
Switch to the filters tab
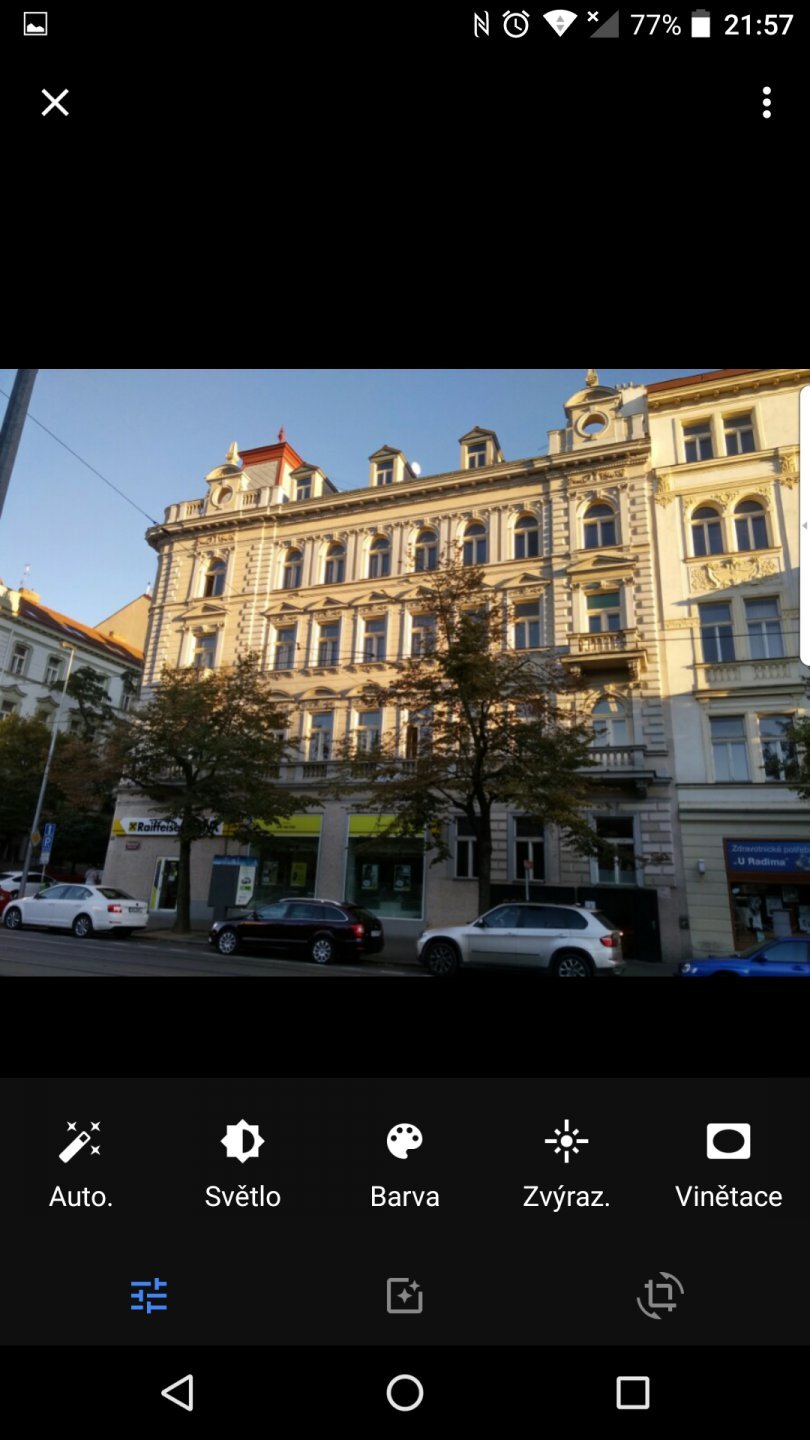[405, 1296]
